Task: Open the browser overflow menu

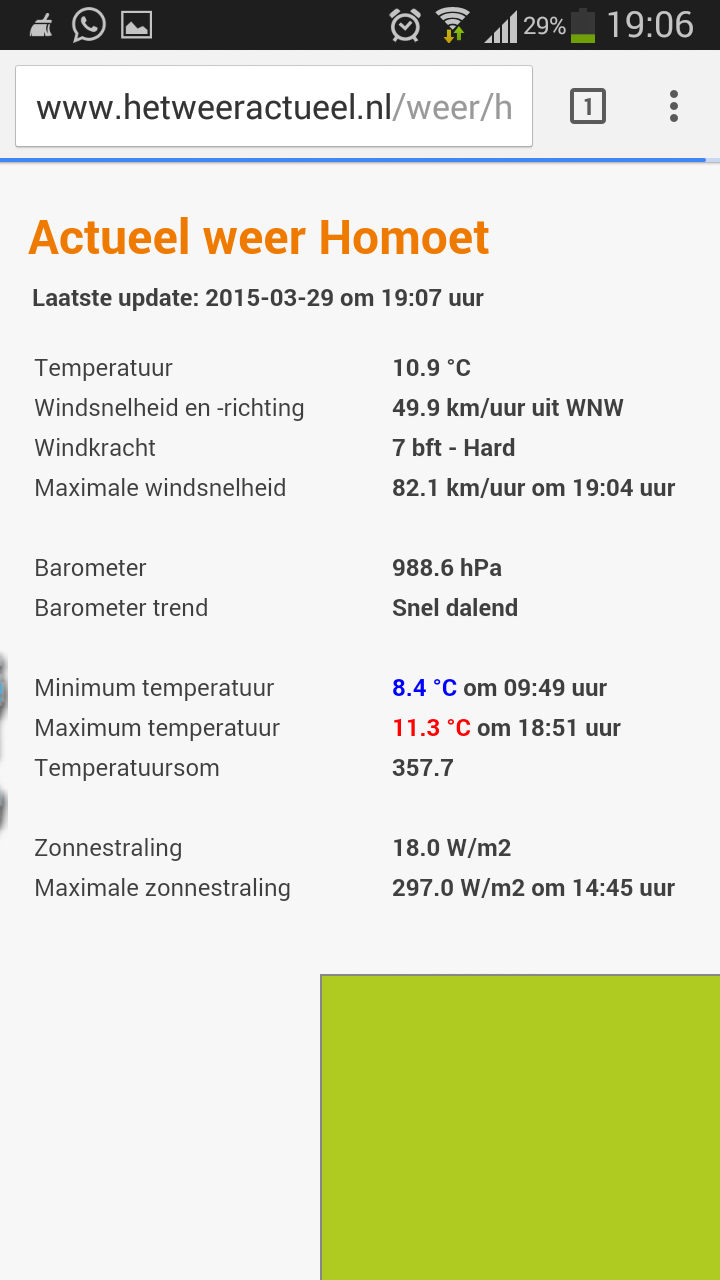Action: (674, 106)
